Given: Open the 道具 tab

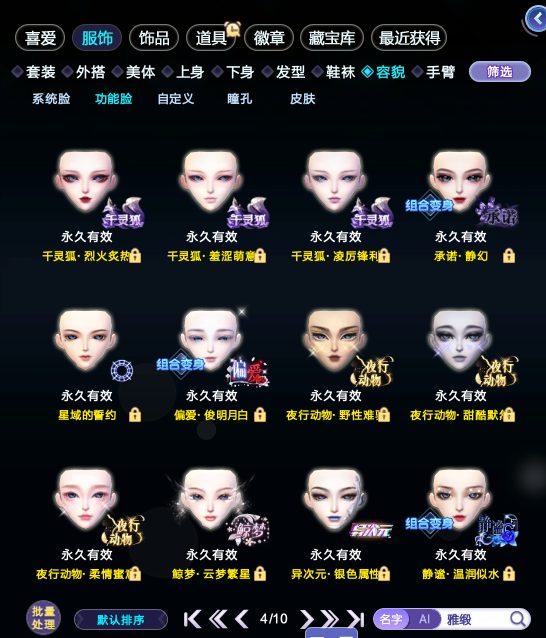Looking at the screenshot, I should click(211, 38).
